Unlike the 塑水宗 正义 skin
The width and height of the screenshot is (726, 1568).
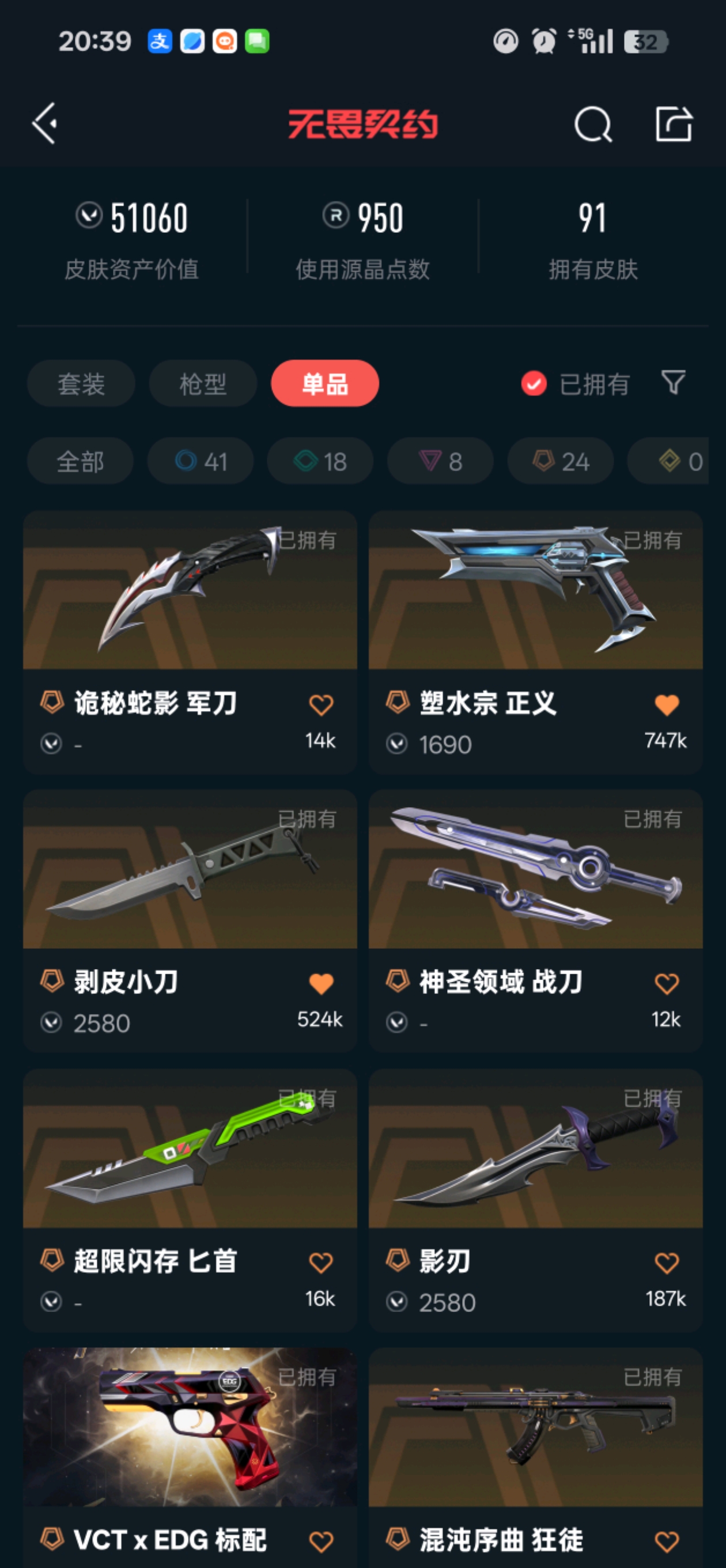666,705
